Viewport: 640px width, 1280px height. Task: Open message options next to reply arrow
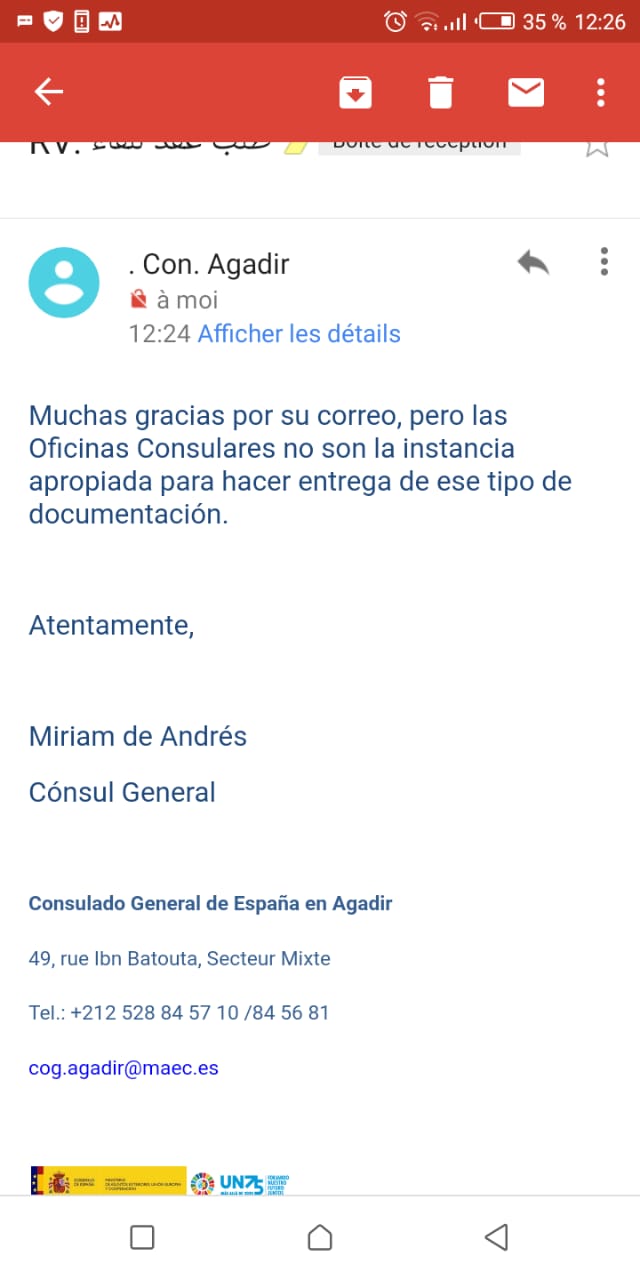click(604, 262)
